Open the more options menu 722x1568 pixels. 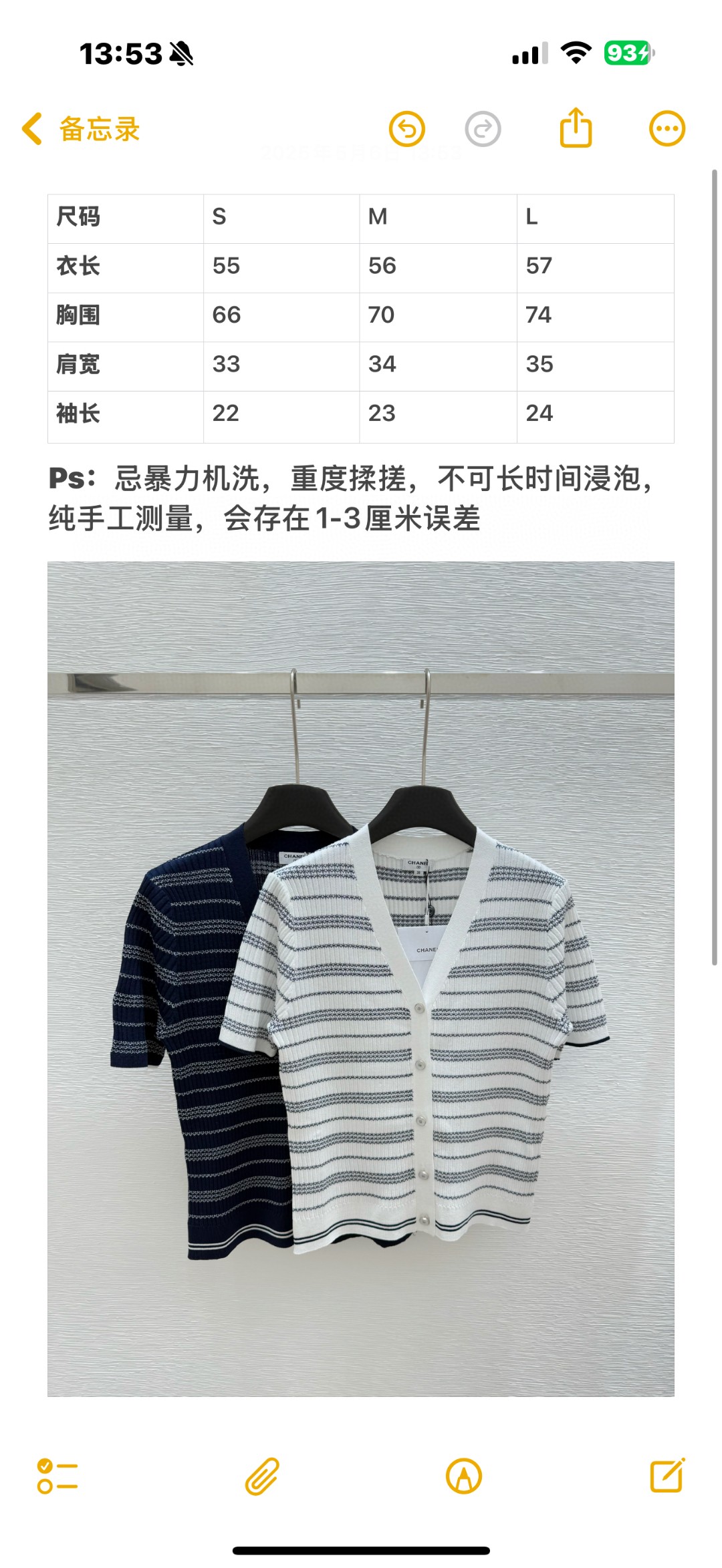coord(667,129)
